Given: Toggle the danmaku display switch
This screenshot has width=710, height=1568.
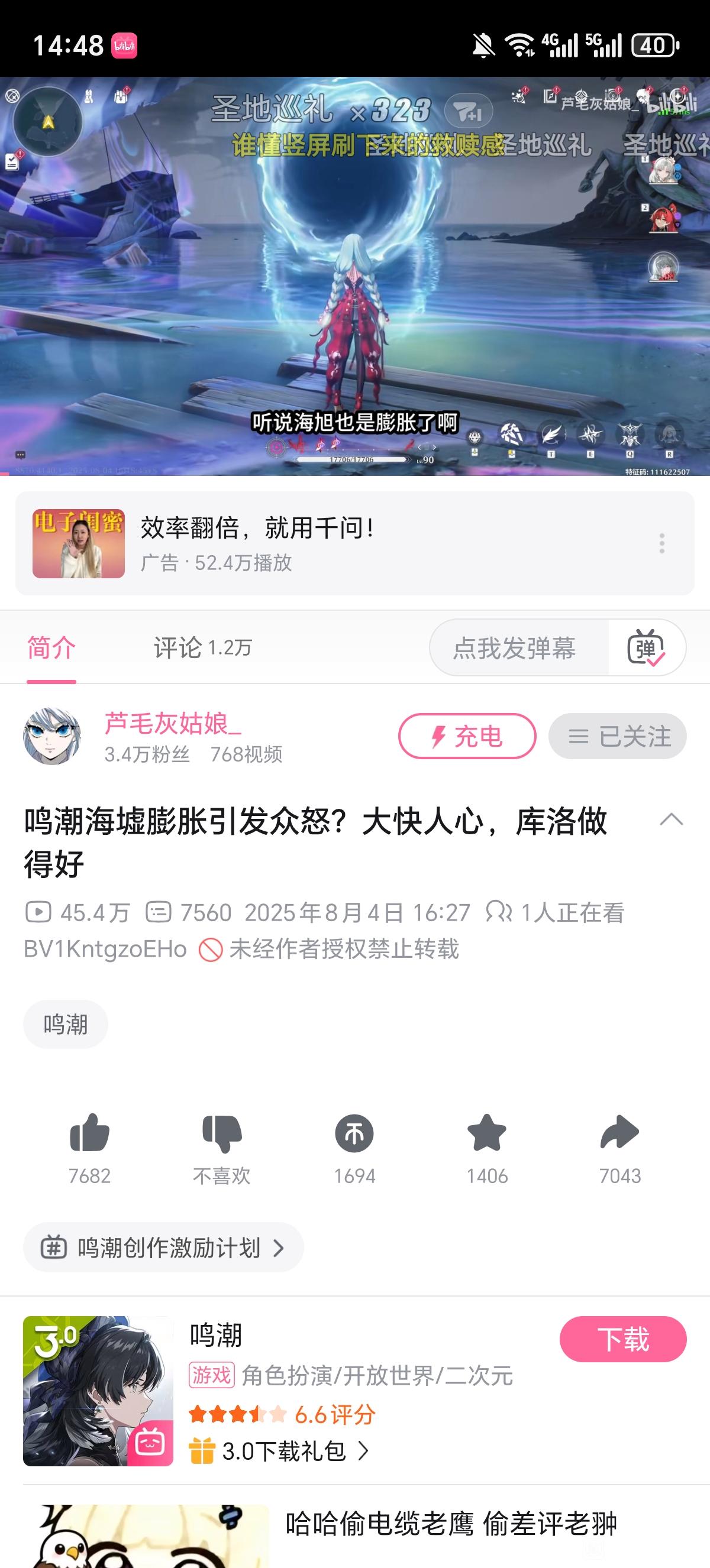Looking at the screenshot, I should (646, 647).
